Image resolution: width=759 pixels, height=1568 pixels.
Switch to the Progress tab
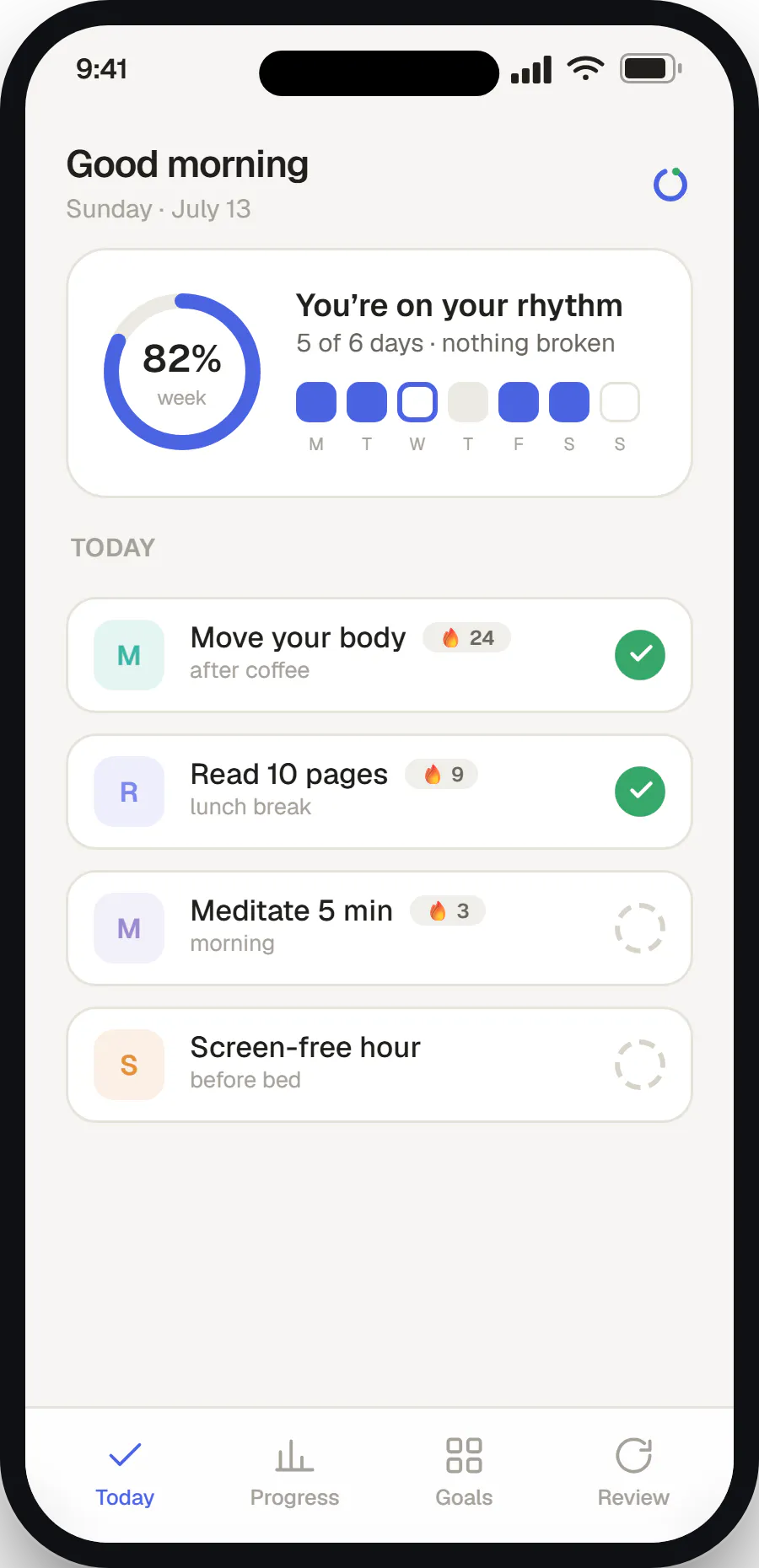(x=294, y=1473)
